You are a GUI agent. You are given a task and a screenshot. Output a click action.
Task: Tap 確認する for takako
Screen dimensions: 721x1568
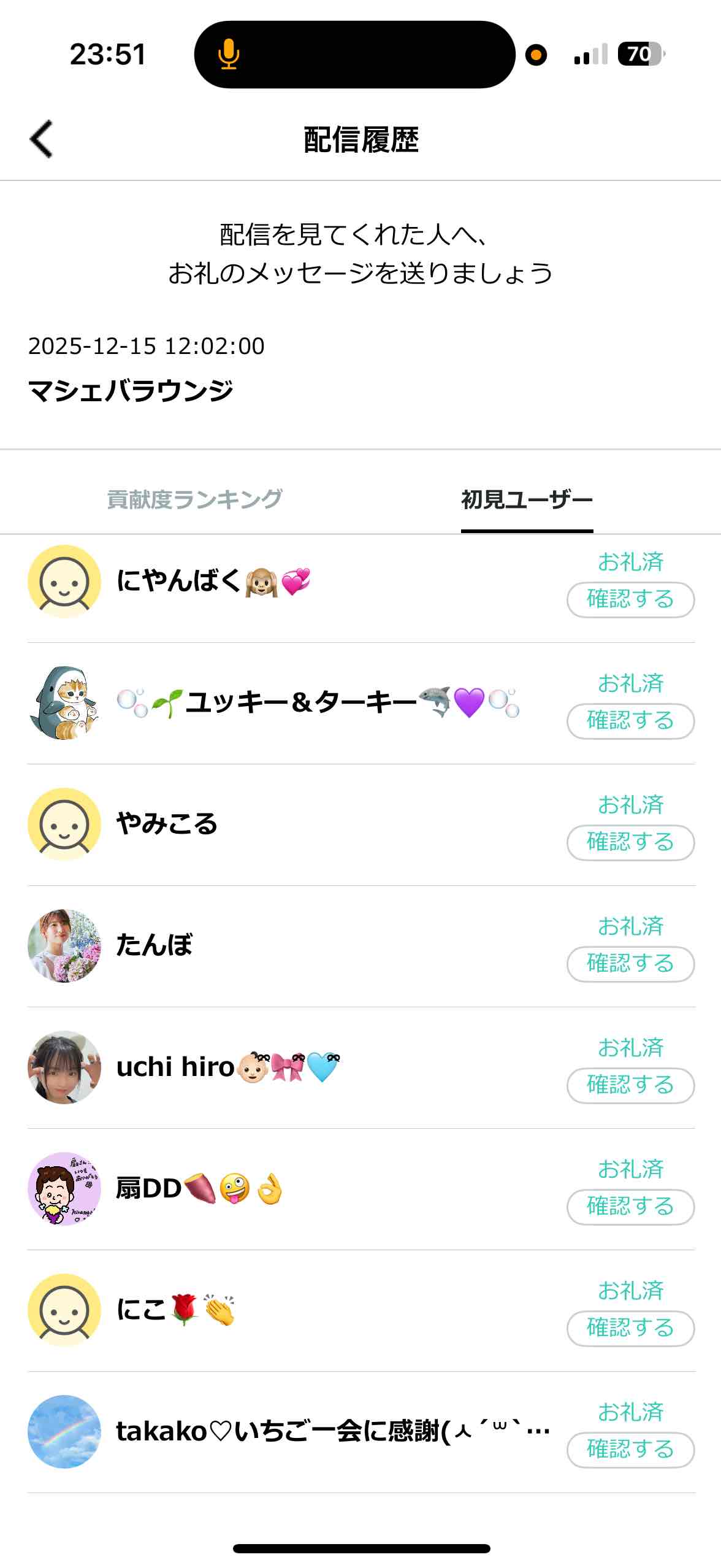click(630, 1450)
